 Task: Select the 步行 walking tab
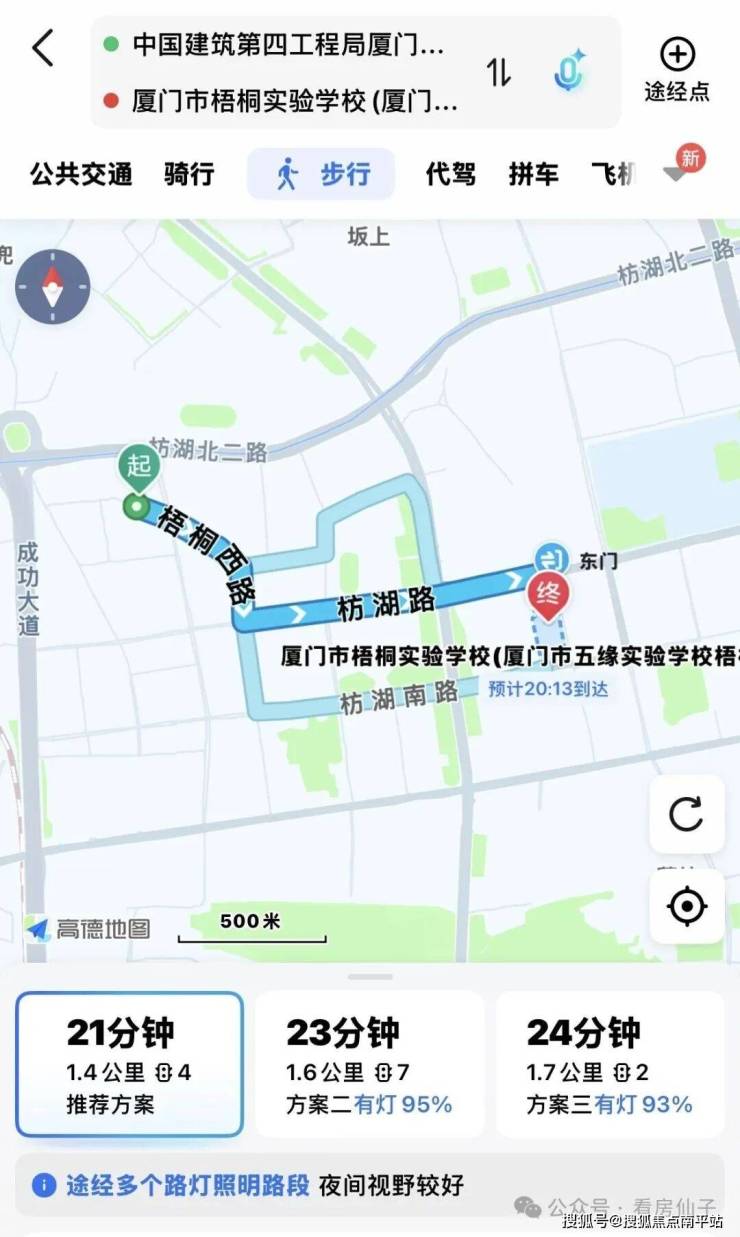click(321, 175)
